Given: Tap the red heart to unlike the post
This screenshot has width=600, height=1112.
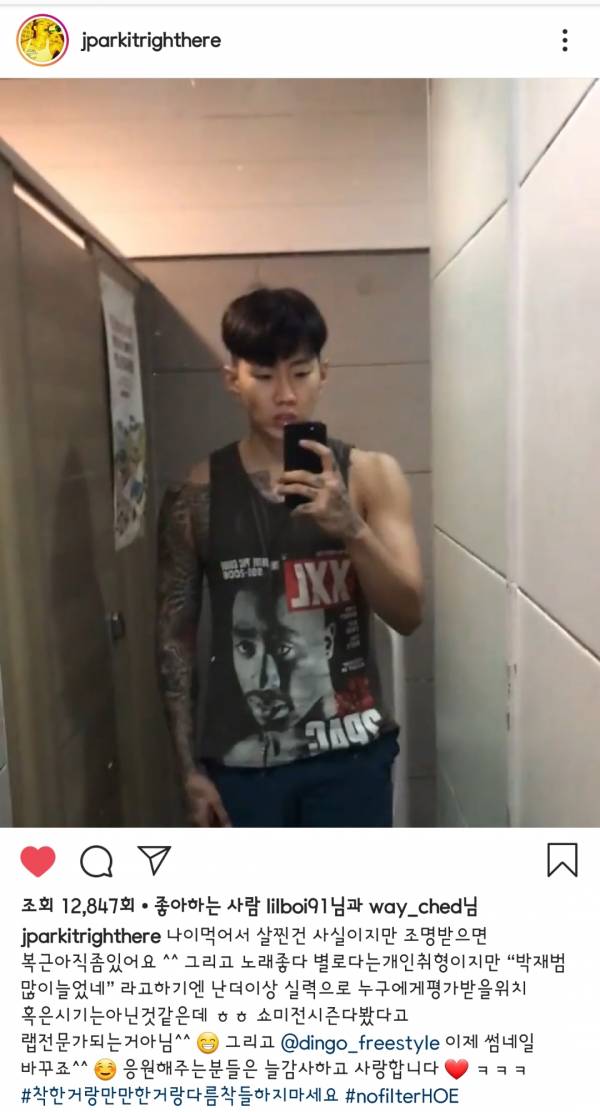Looking at the screenshot, I should point(38,860).
